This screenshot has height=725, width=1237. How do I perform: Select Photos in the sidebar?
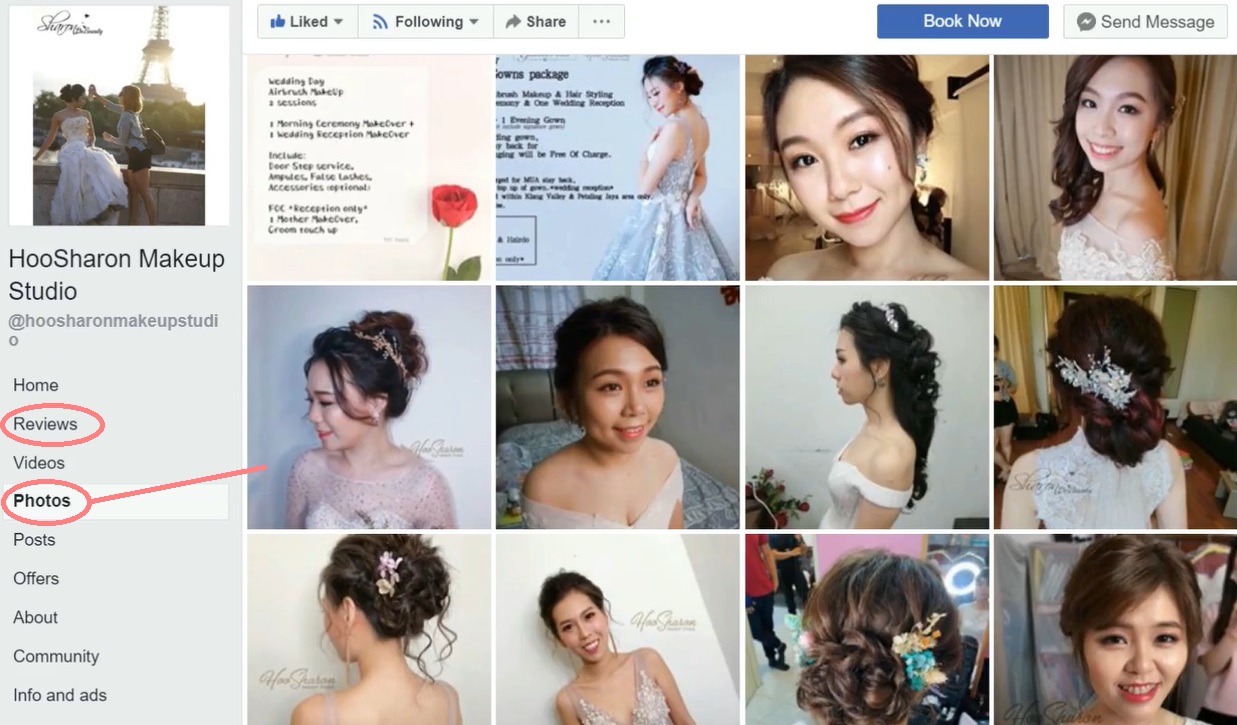click(x=42, y=501)
